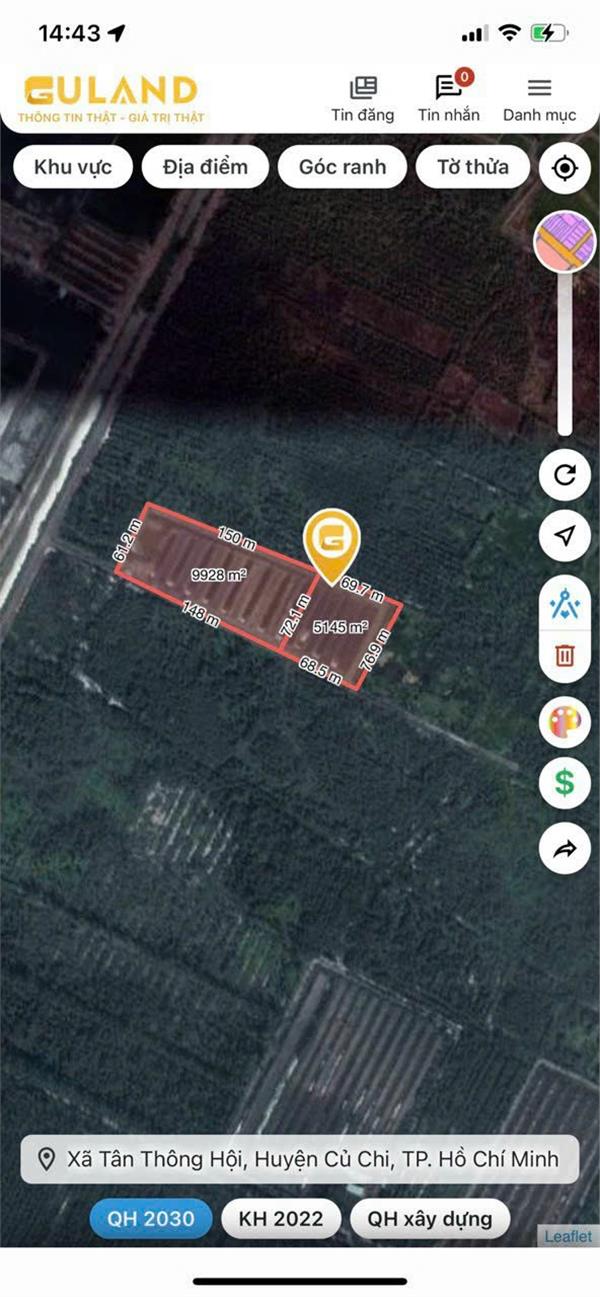Open the Danh mục menu

click(x=539, y=99)
